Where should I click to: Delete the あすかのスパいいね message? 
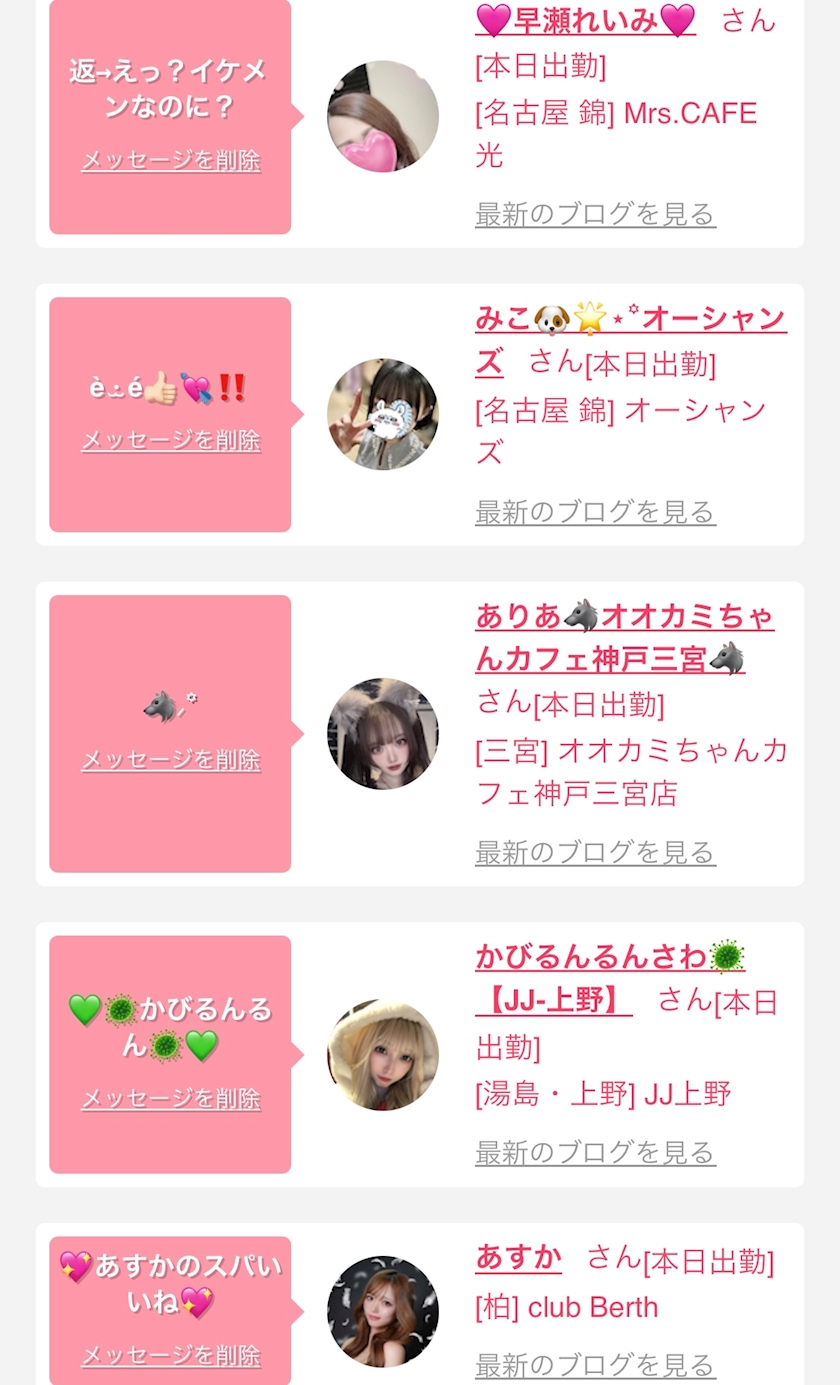click(x=171, y=1356)
